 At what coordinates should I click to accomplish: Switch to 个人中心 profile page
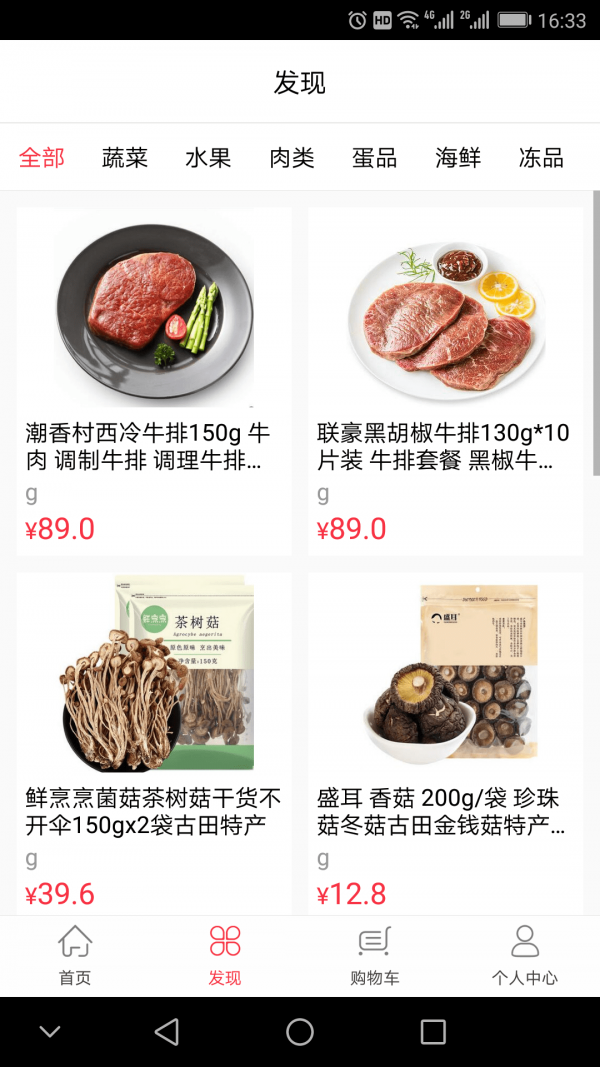pyautogui.click(x=525, y=955)
